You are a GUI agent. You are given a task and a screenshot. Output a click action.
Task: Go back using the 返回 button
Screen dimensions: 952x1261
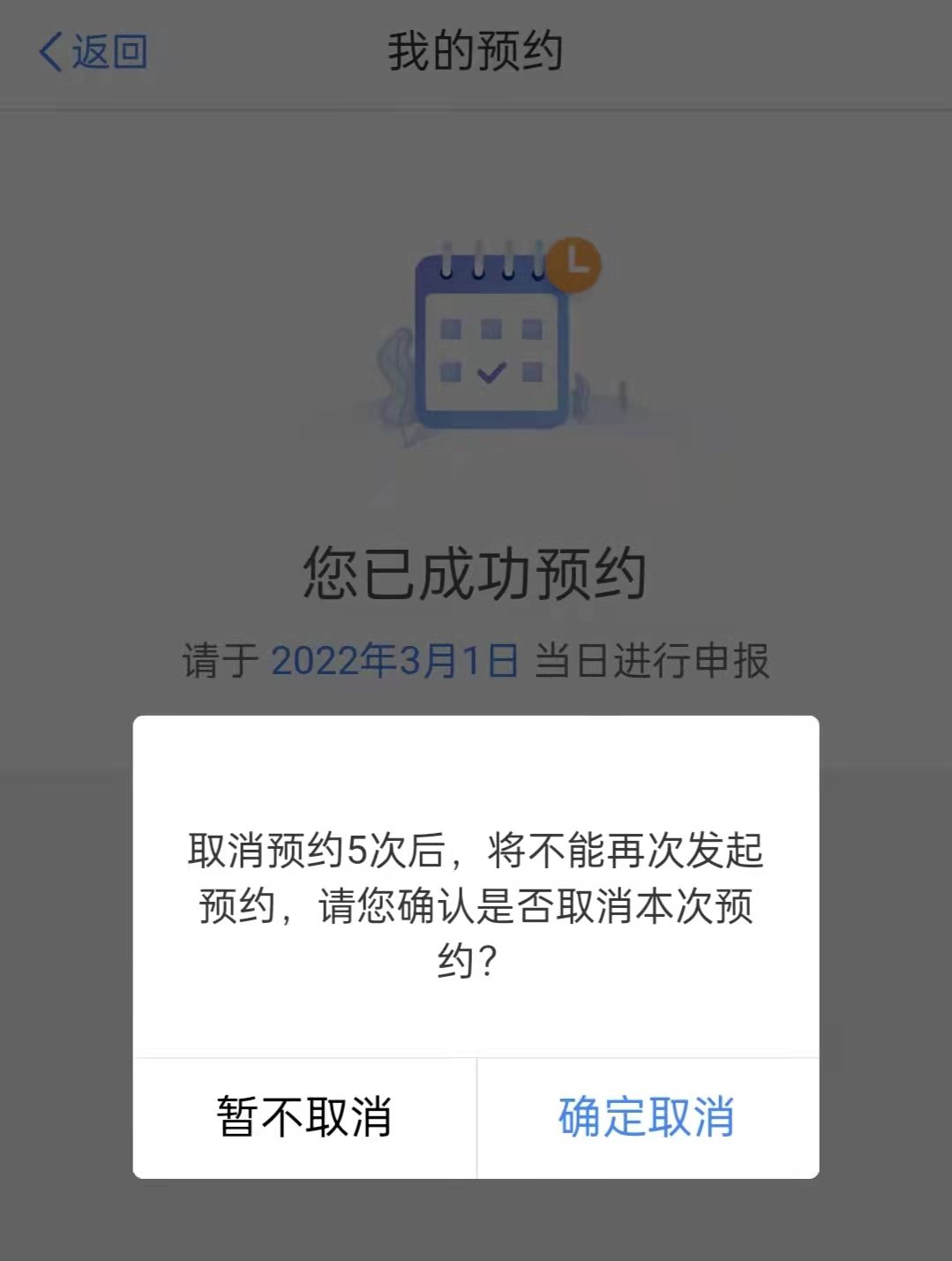(94, 52)
